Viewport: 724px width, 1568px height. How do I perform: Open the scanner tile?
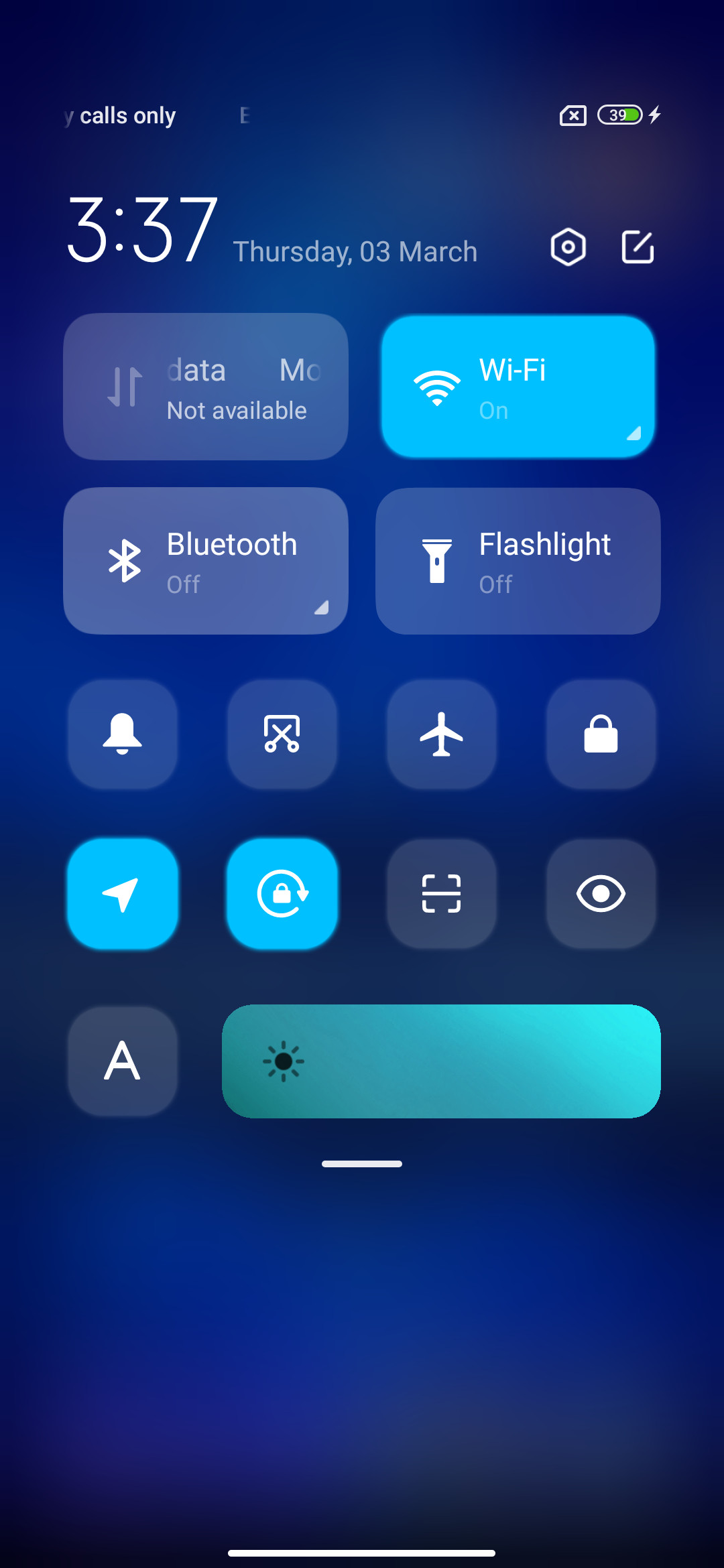point(442,894)
